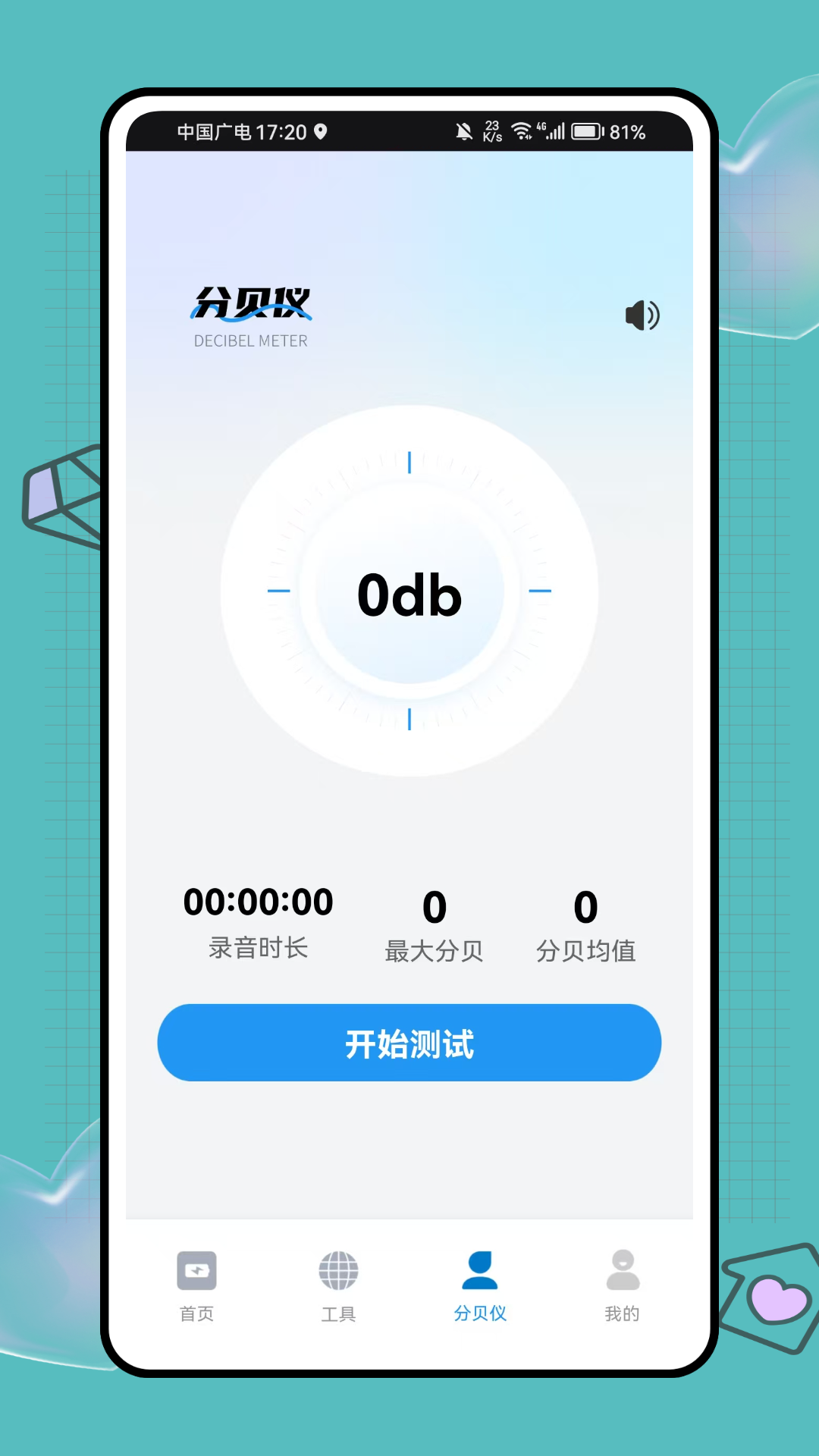Screen dimensions: 819x1456
Task: Open the 首页 tab
Action: pos(196,1285)
